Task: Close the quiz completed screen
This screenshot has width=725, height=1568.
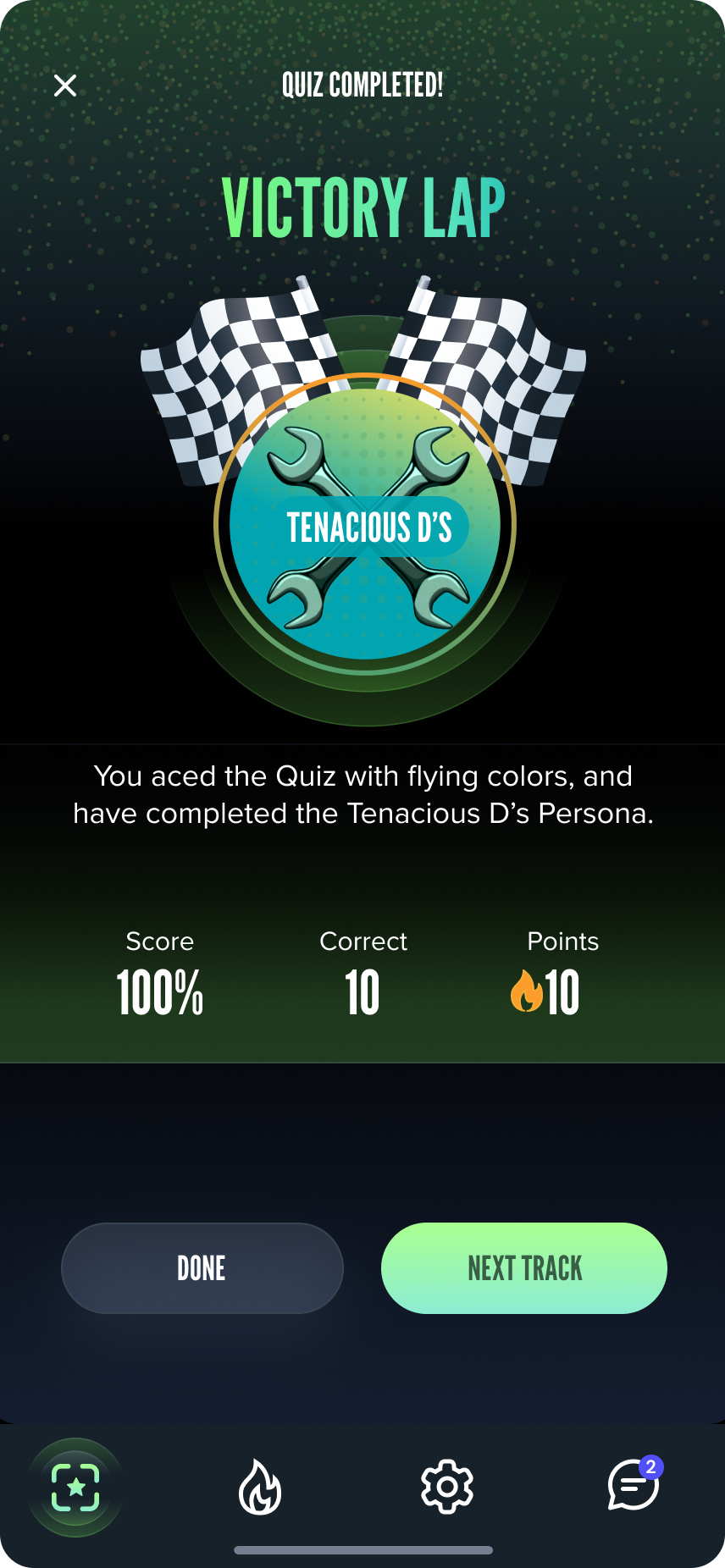Action: [65, 86]
